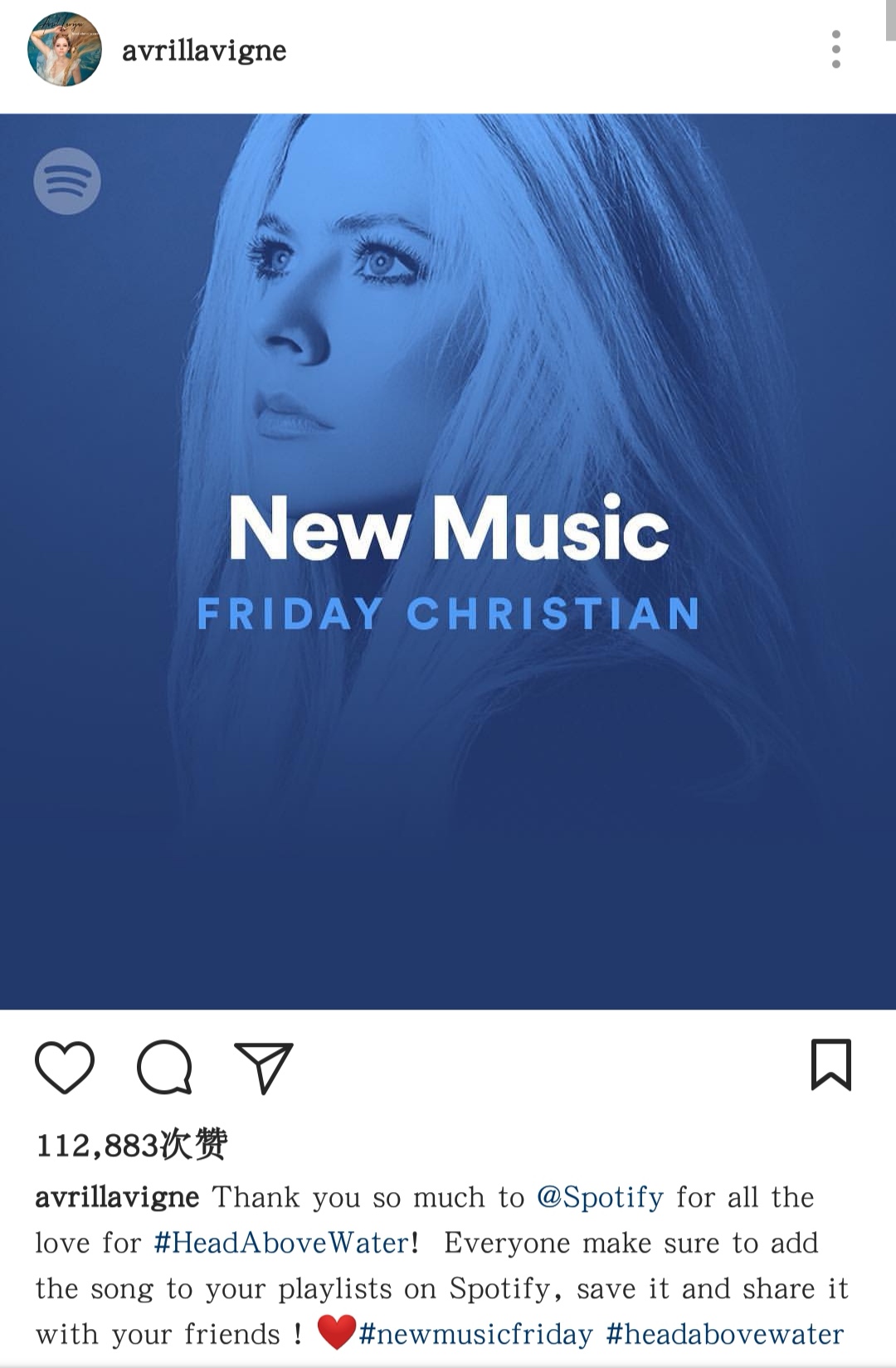The width and height of the screenshot is (896, 1368).
Task: View the 112,883 likes list
Action: (x=131, y=1145)
